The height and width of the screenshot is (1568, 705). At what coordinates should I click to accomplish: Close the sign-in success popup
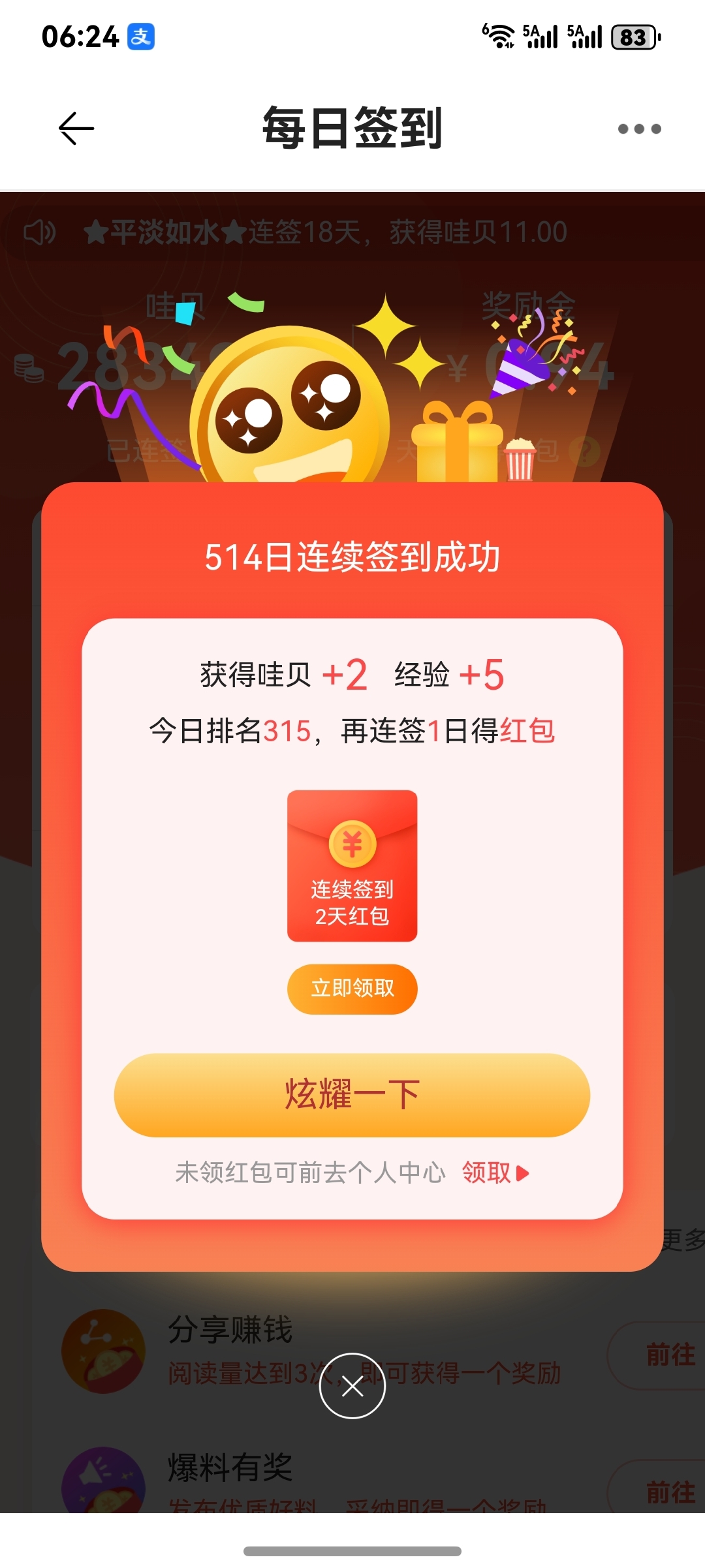(x=352, y=1386)
